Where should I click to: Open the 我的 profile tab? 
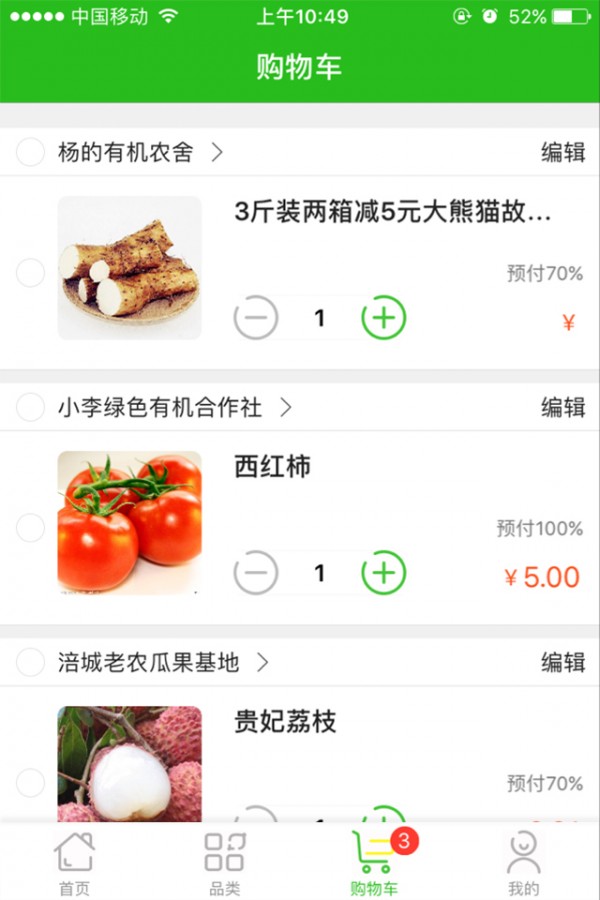(523, 863)
